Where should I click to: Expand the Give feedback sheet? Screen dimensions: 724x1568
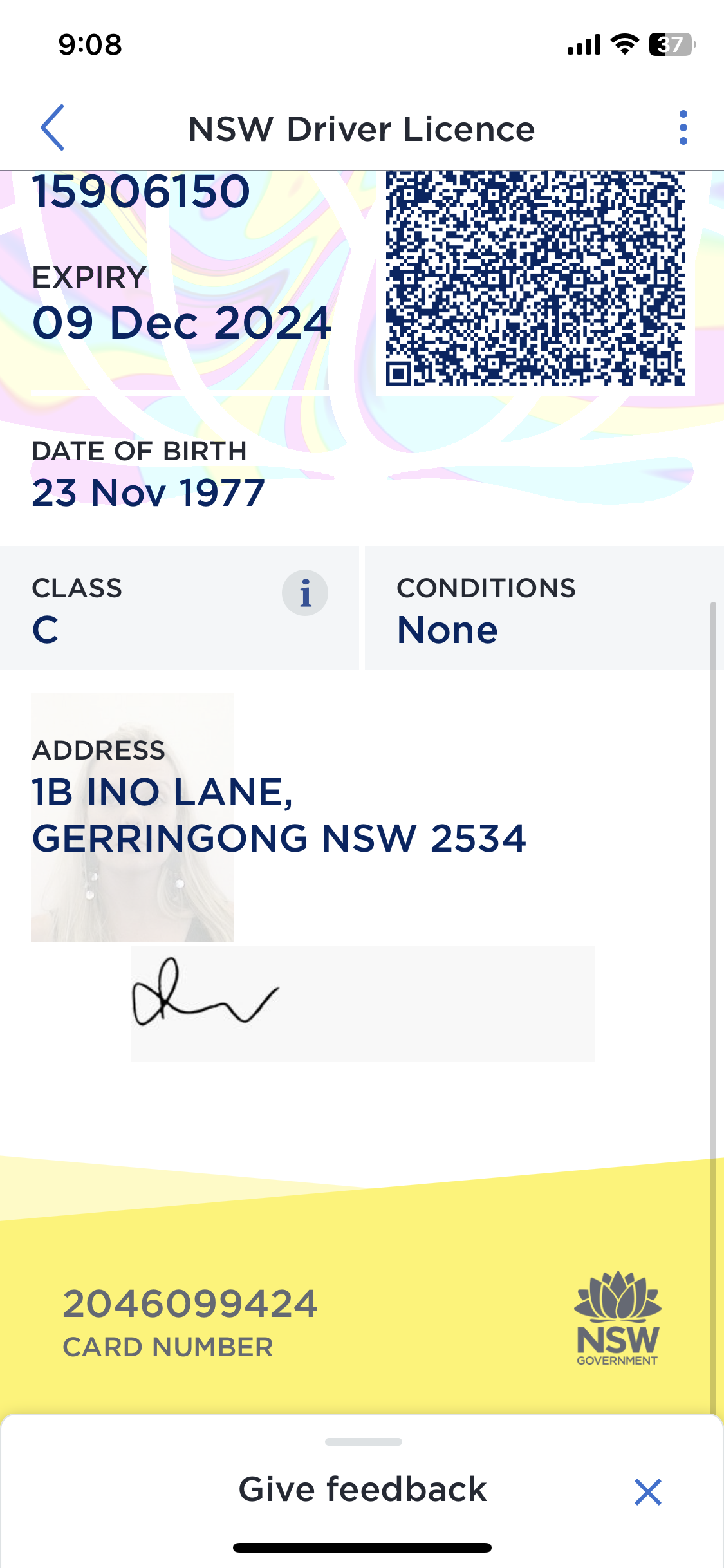[x=363, y=1442]
